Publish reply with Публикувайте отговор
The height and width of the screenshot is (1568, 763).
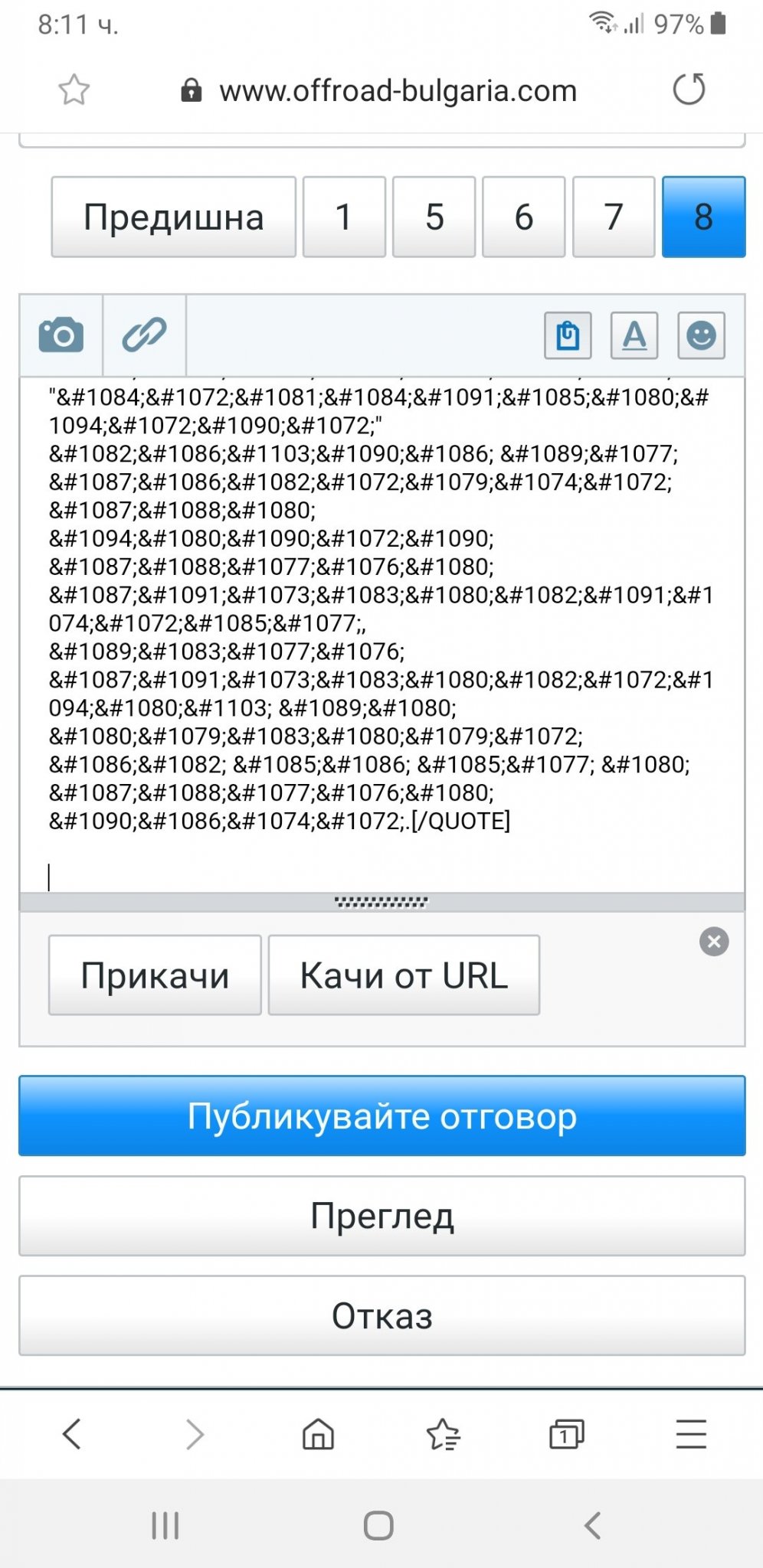click(381, 1116)
